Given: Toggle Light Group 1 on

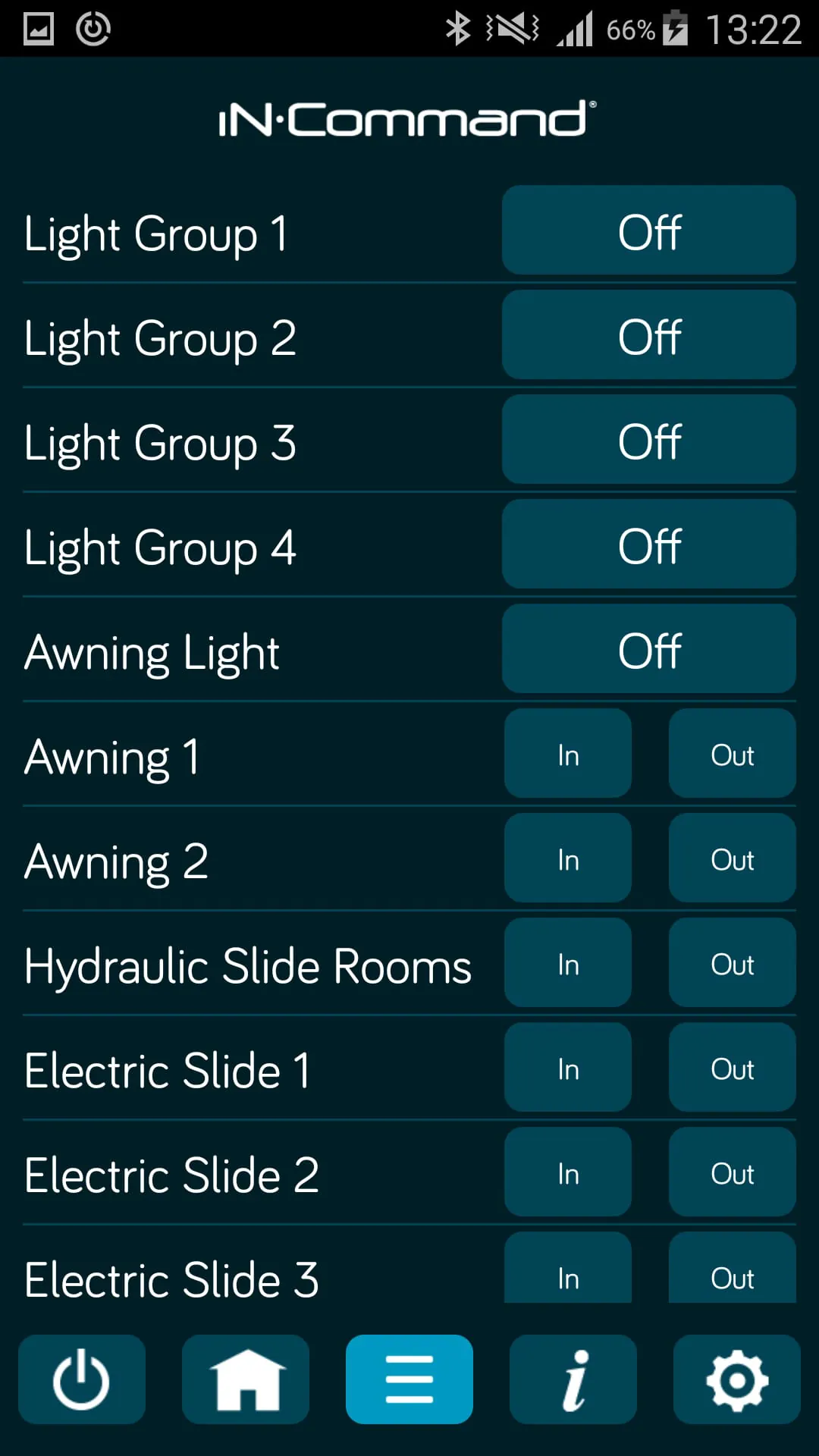Looking at the screenshot, I should [648, 231].
